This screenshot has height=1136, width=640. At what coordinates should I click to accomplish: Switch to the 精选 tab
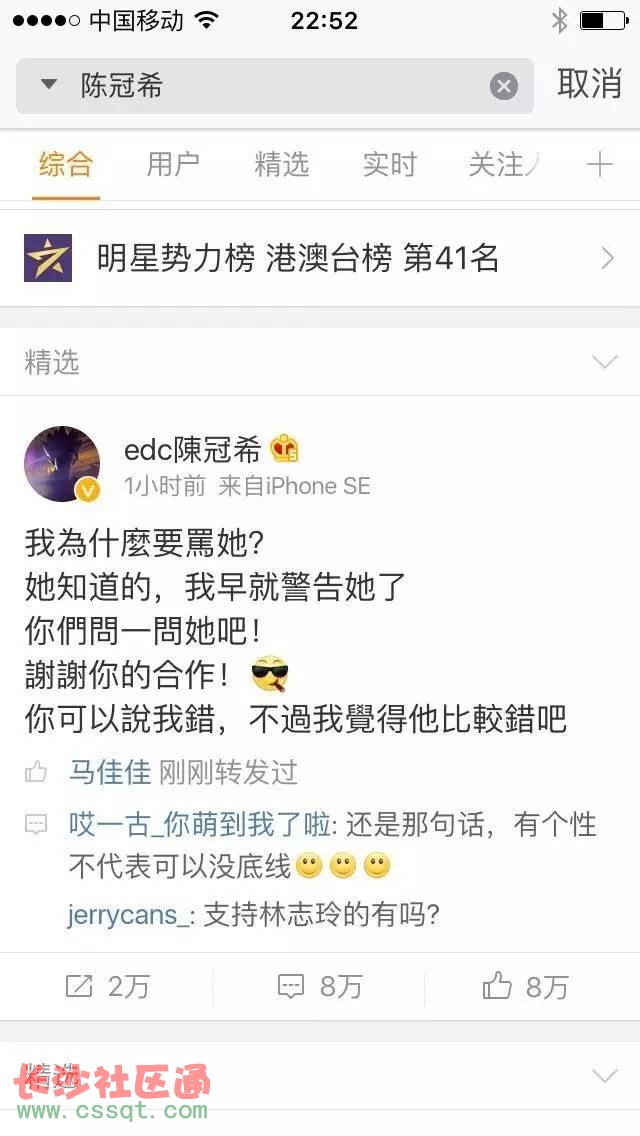tap(281, 164)
